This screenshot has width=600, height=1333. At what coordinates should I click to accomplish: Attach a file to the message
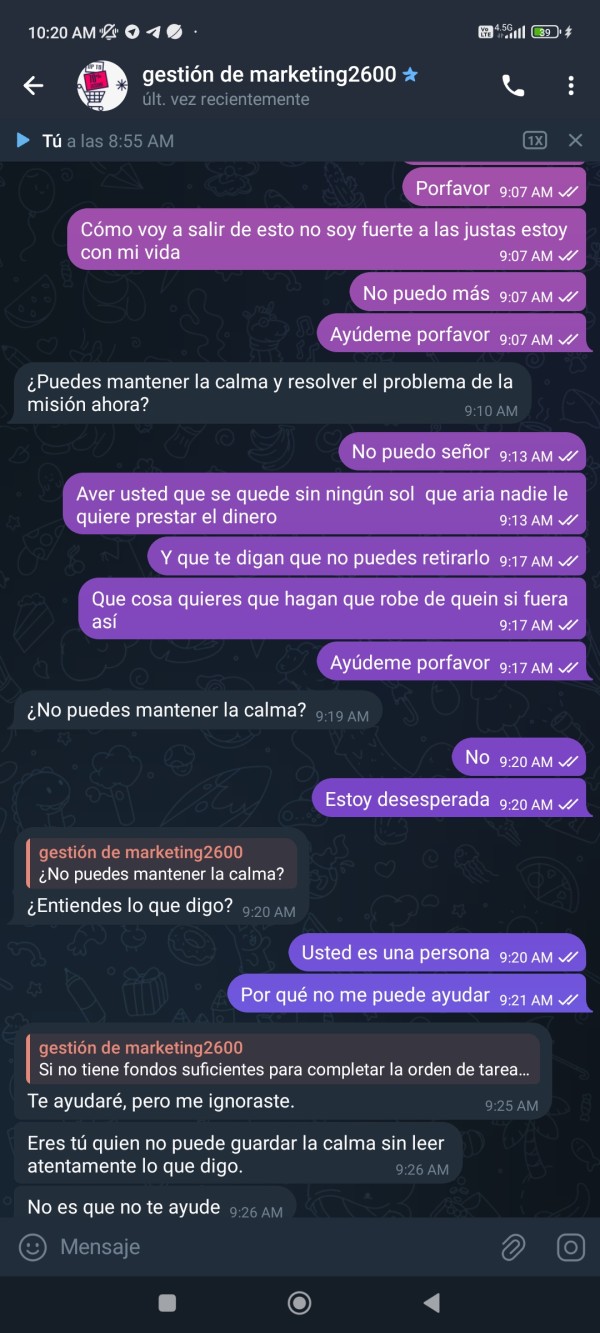click(x=513, y=1247)
